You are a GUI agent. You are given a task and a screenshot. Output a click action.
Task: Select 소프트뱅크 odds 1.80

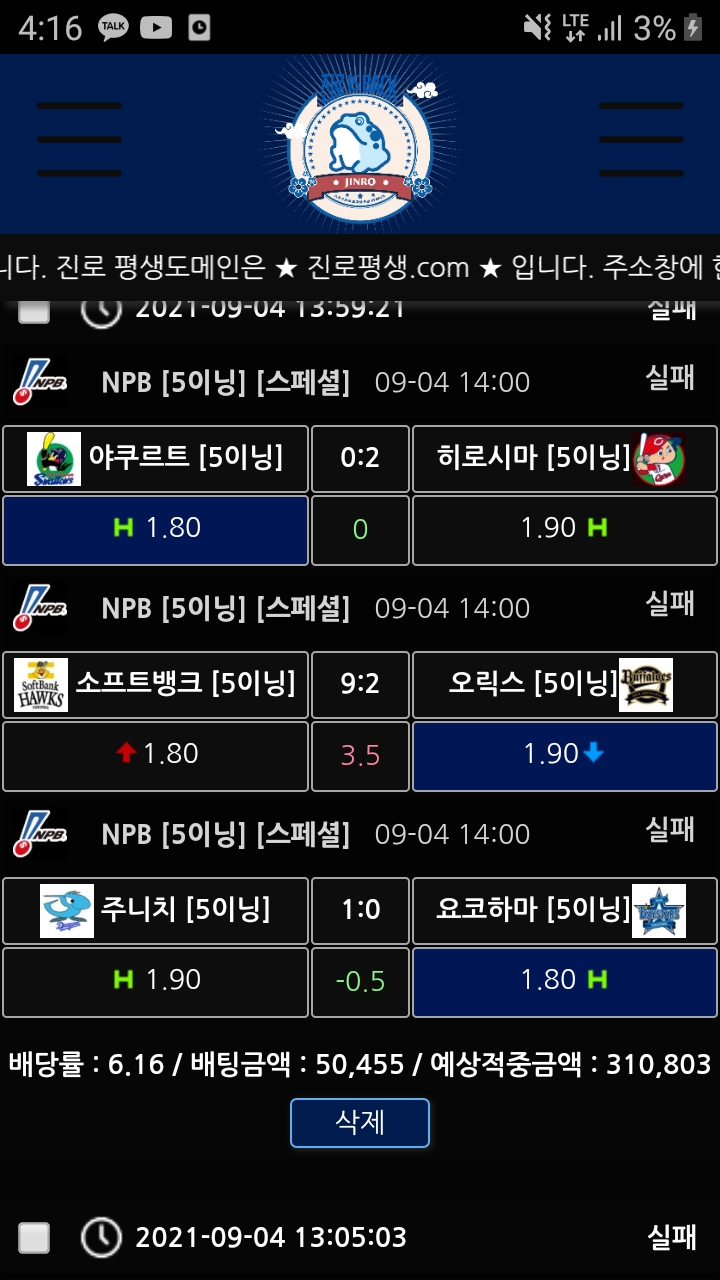click(155, 755)
